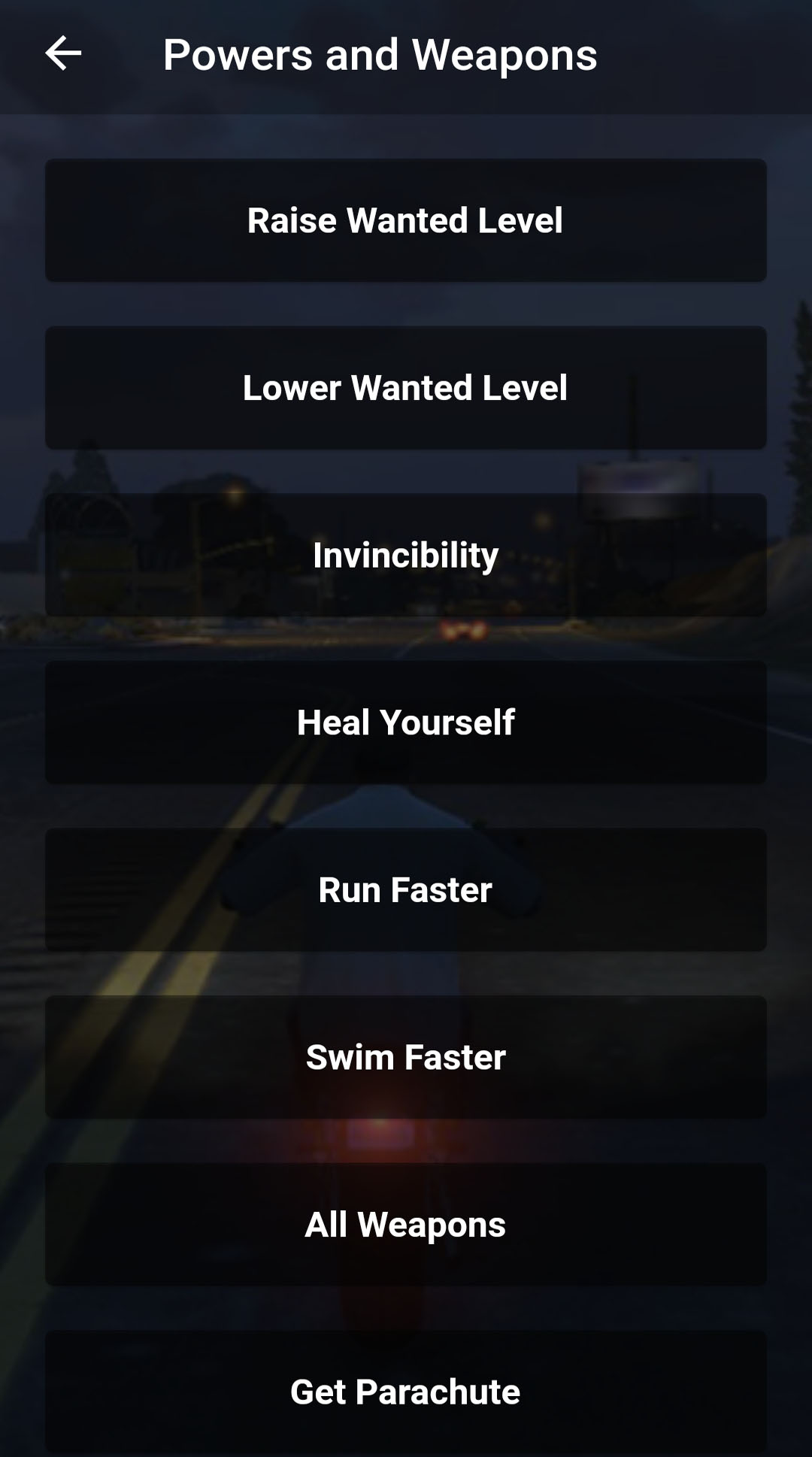This screenshot has width=812, height=1457.
Task: Activate the Raise Wanted Level cheat
Action: tap(406, 220)
